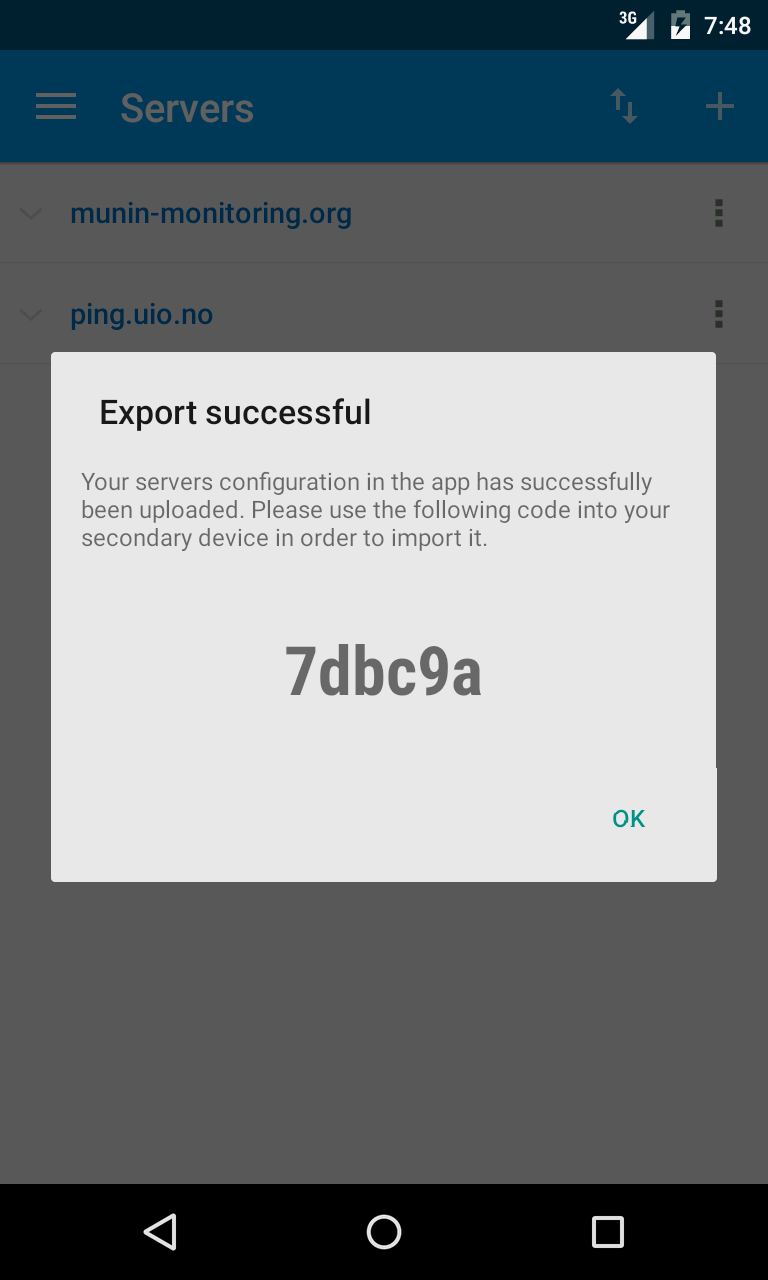Open overflow menu for munin-monitoring.org
This screenshot has width=768, height=1280.
click(x=718, y=213)
